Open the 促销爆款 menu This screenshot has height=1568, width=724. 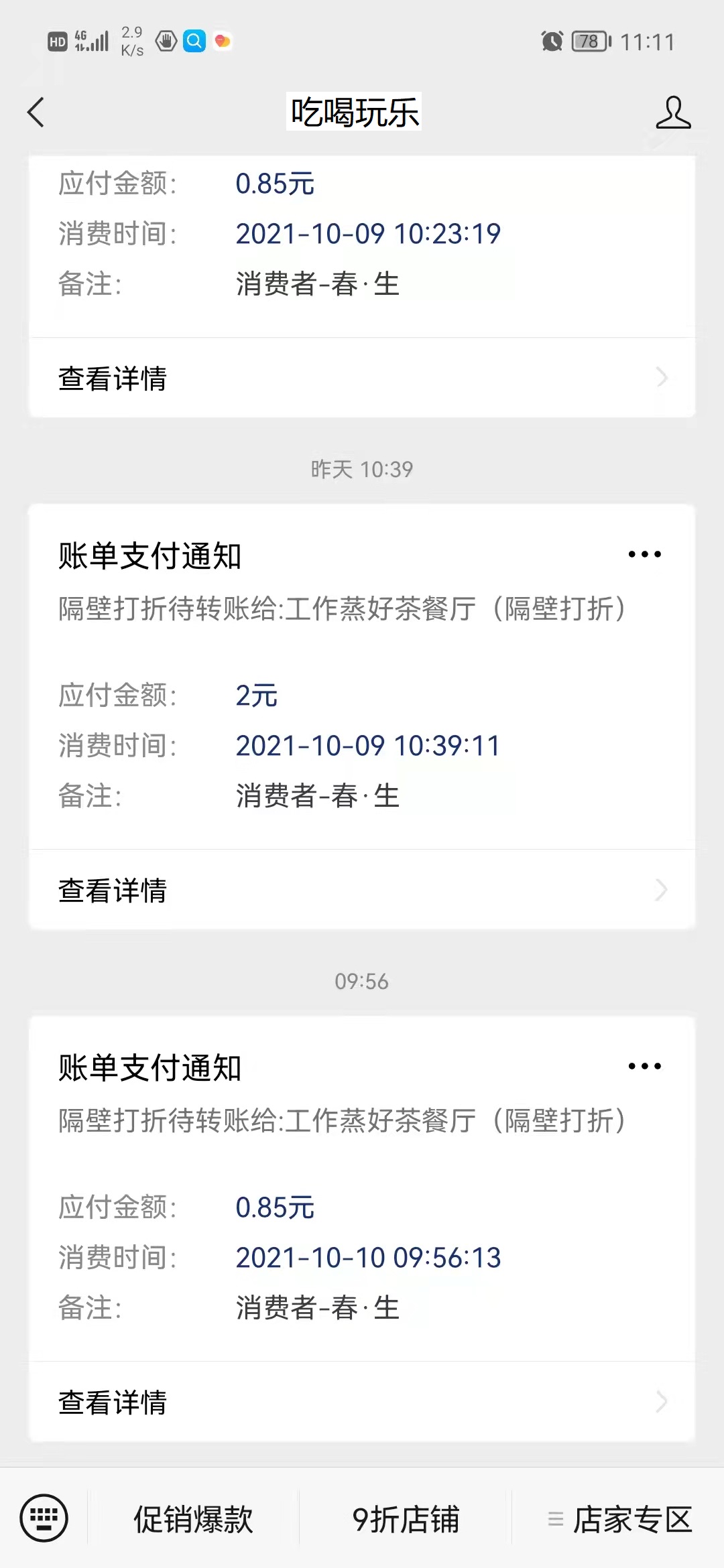tap(193, 1519)
